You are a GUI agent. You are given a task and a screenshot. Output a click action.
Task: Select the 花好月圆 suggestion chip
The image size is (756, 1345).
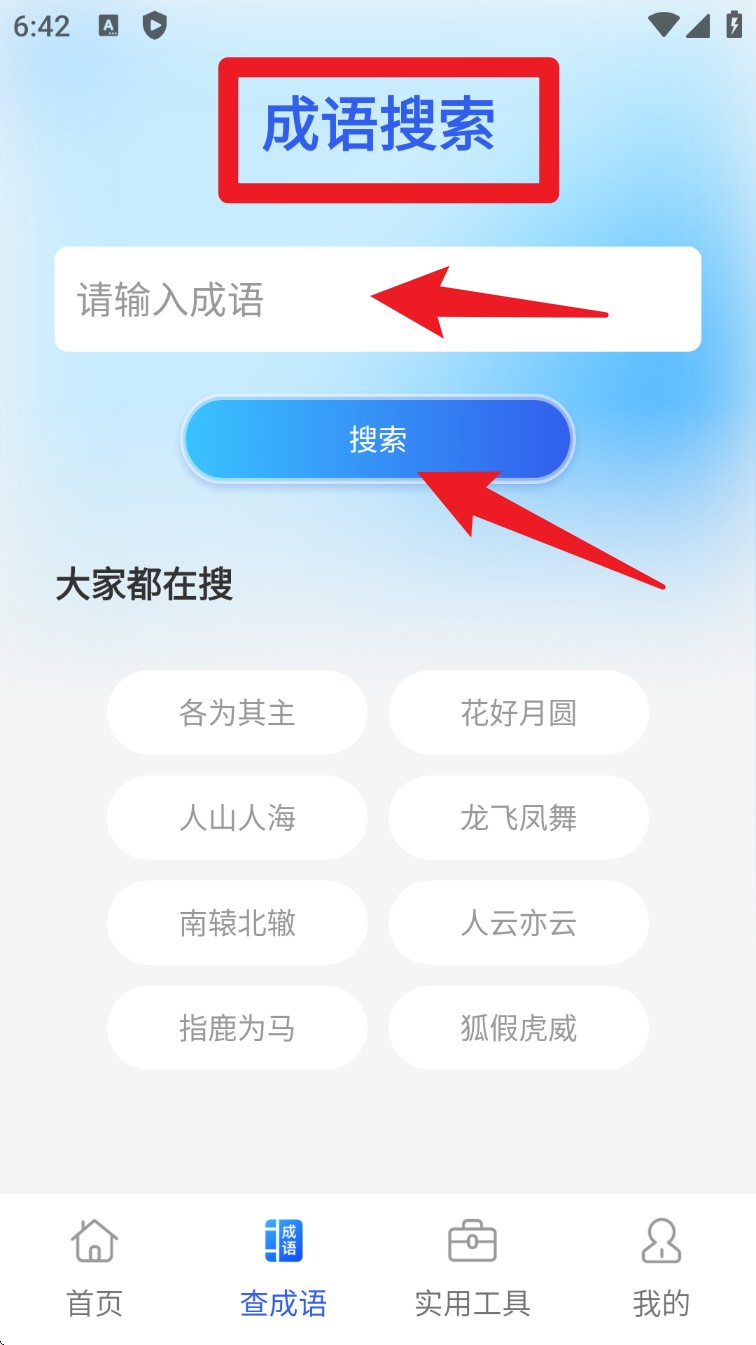click(518, 713)
